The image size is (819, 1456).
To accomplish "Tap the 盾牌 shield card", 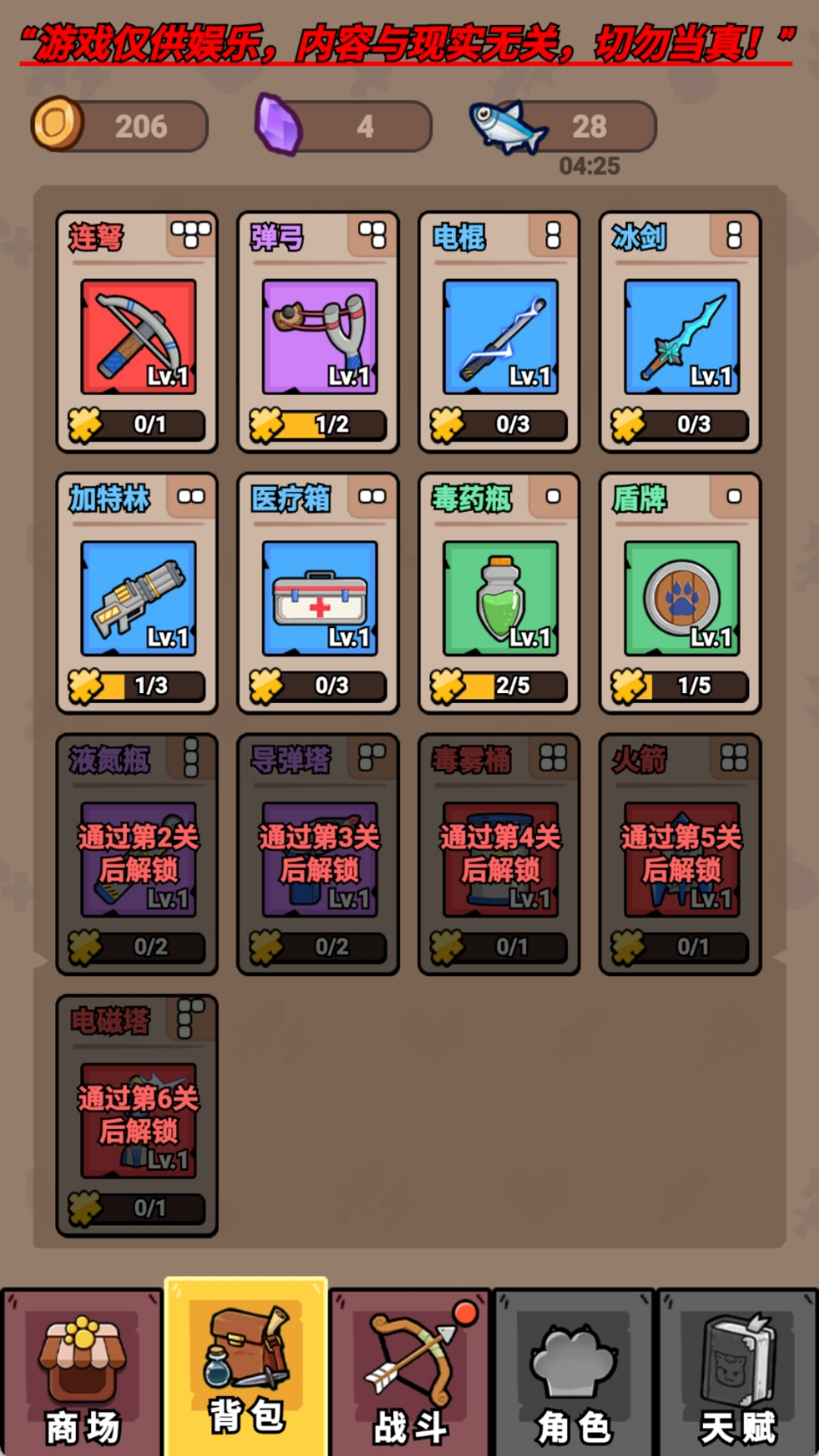I will (680, 593).
